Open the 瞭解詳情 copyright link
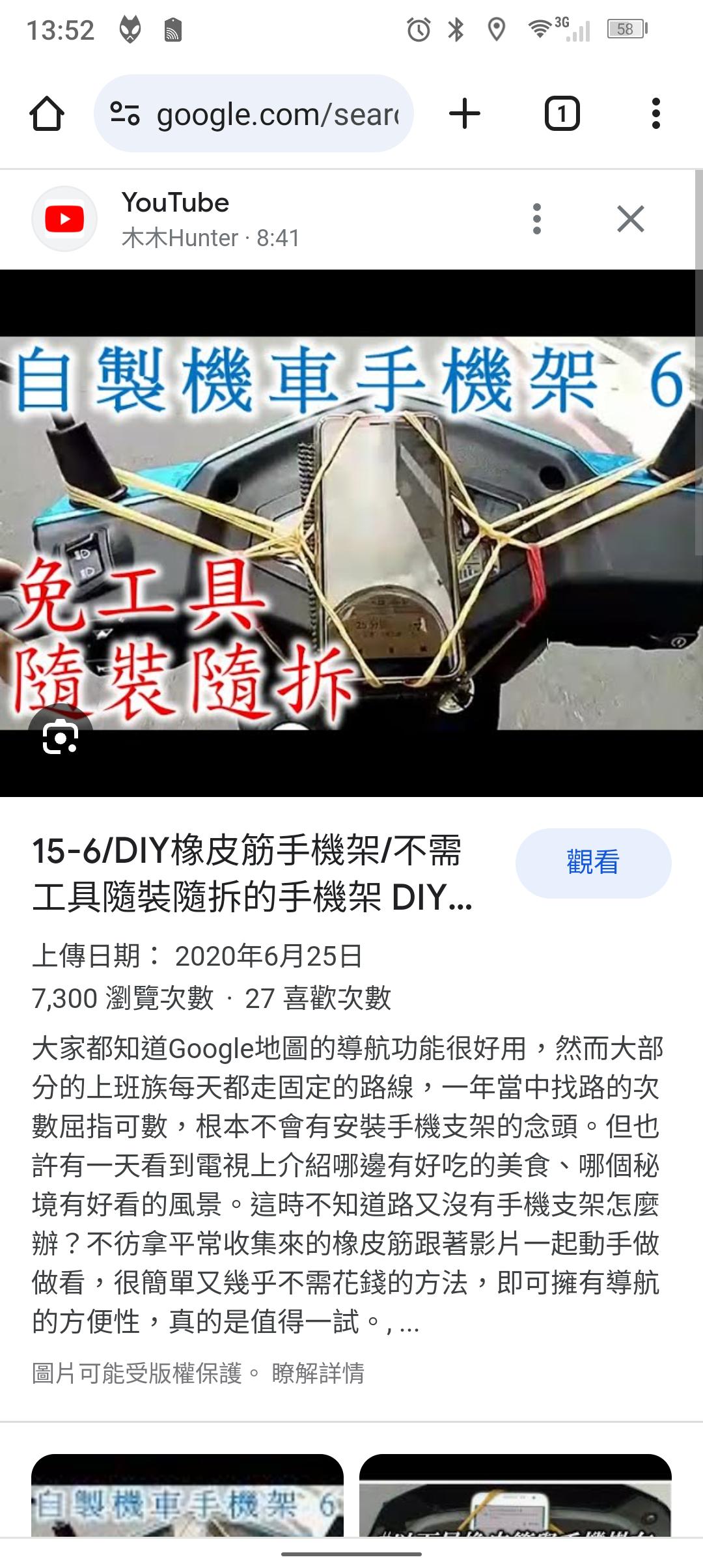This screenshot has width=703, height=1568. point(318,1373)
